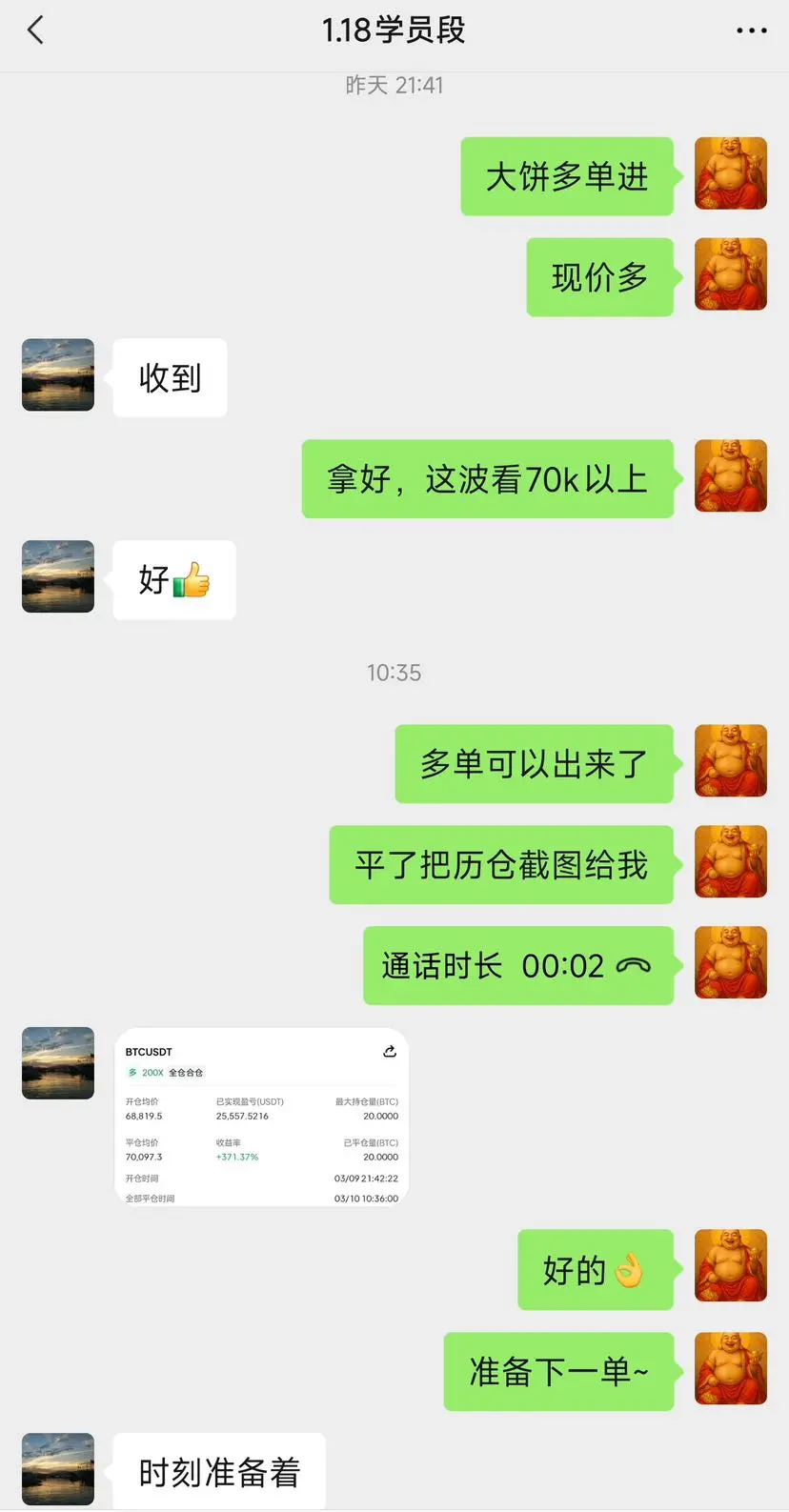Tap the sunset avatar next to 时刻准备着
The height and width of the screenshot is (1512, 789).
tap(57, 1469)
